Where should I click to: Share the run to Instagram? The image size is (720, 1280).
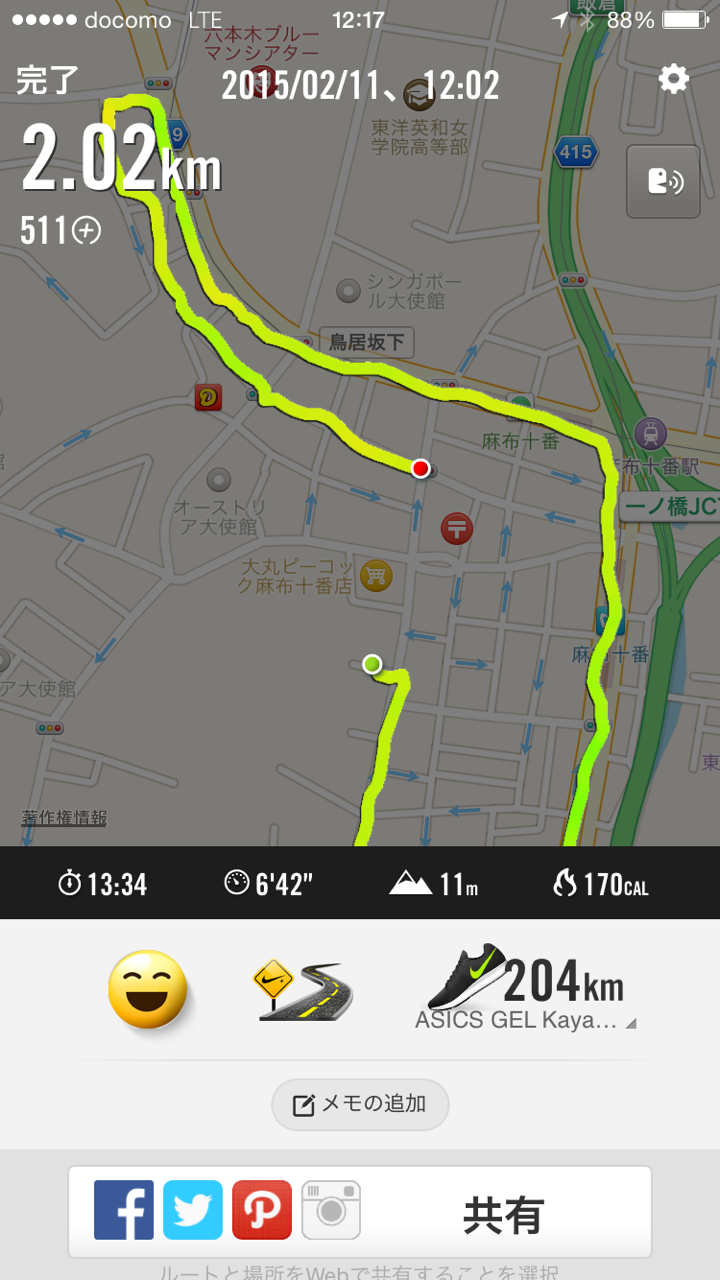pyautogui.click(x=331, y=1210)
